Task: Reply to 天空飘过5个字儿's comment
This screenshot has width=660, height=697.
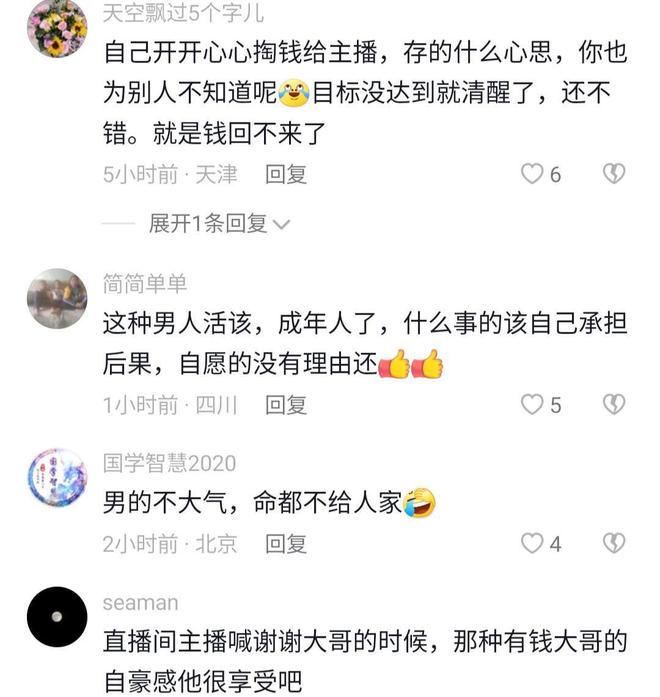Action: [x=286, y=174]
